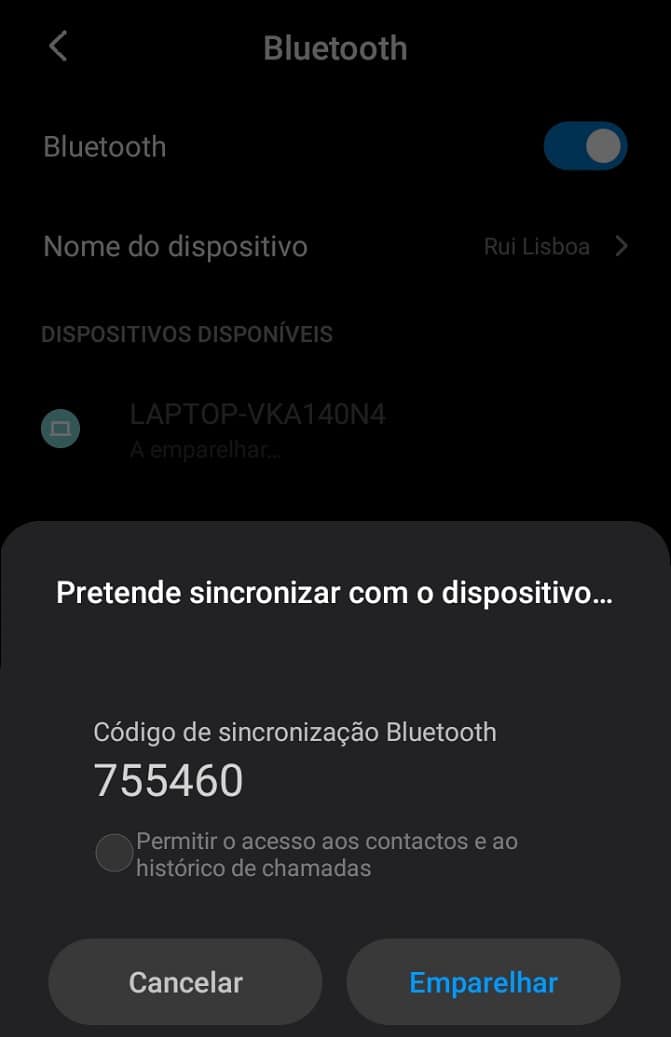Open the Nome do dispositivo setting
671x1037 pixels.
335,246
